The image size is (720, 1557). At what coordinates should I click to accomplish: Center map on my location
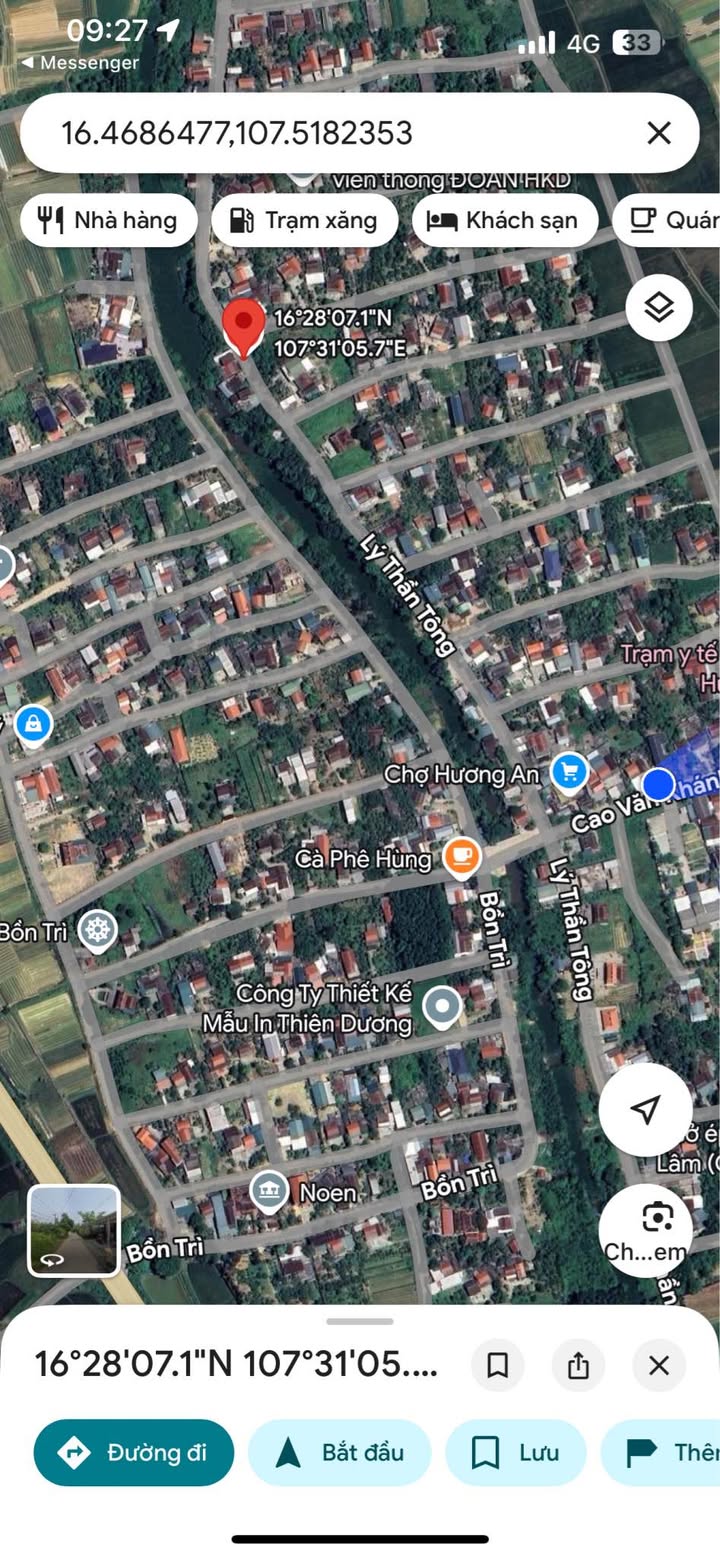tap(646, 1109)
